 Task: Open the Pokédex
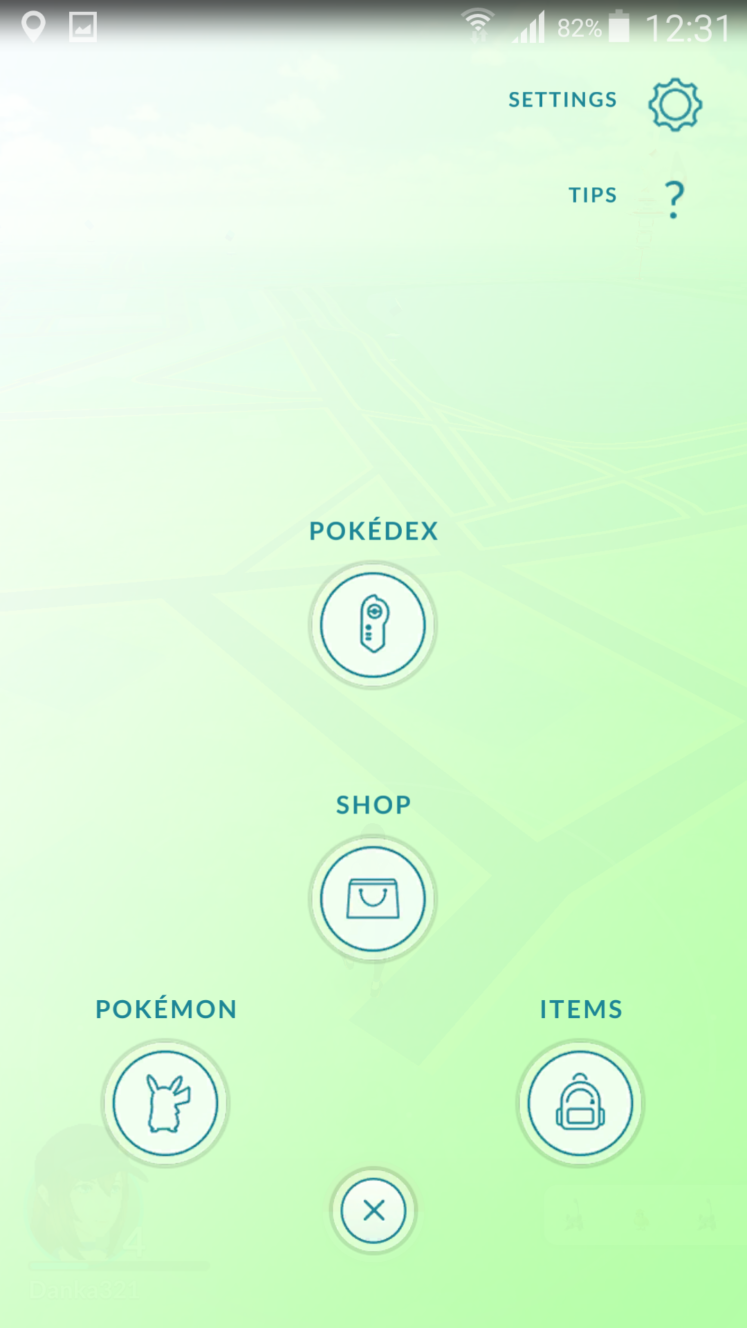point(373,625)
